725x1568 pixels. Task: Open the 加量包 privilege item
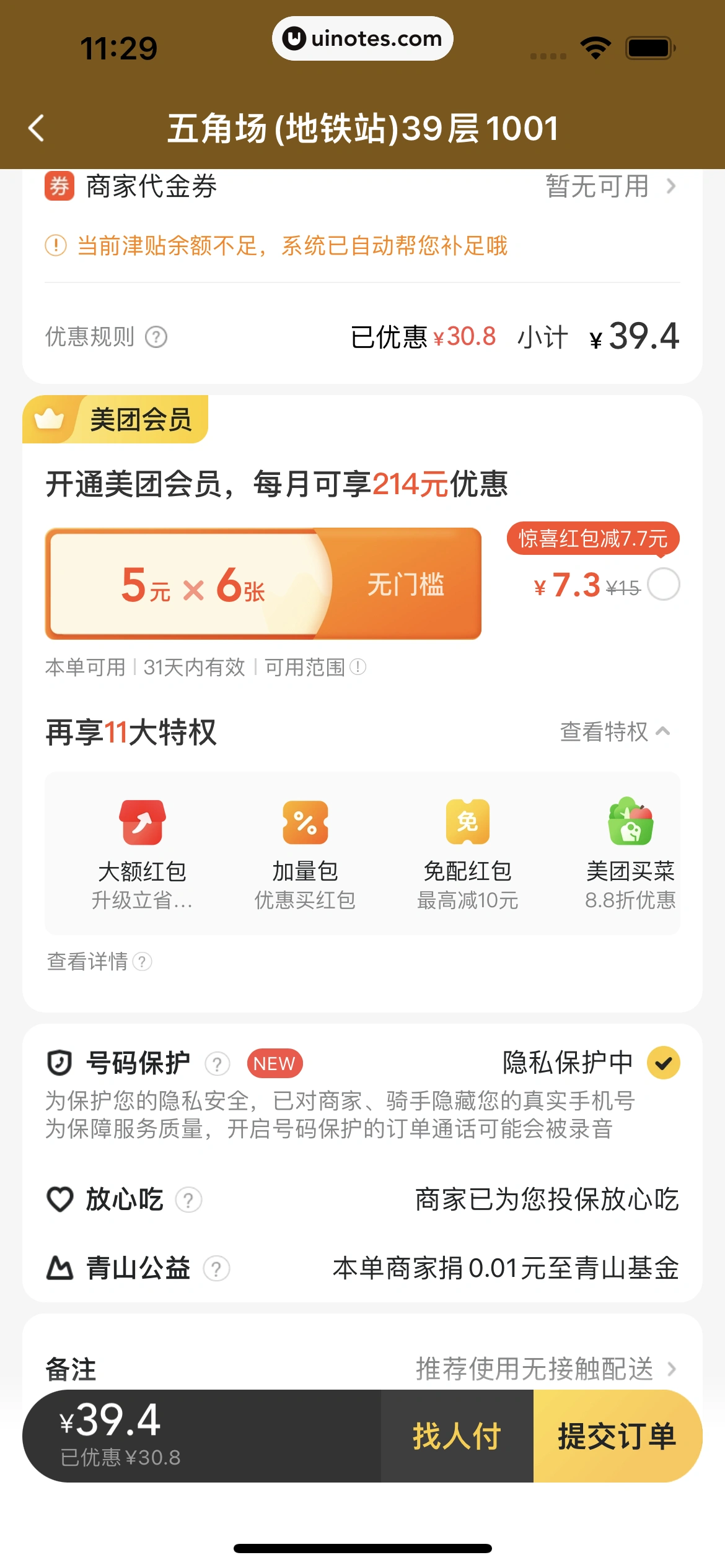(x=305, y=853)
